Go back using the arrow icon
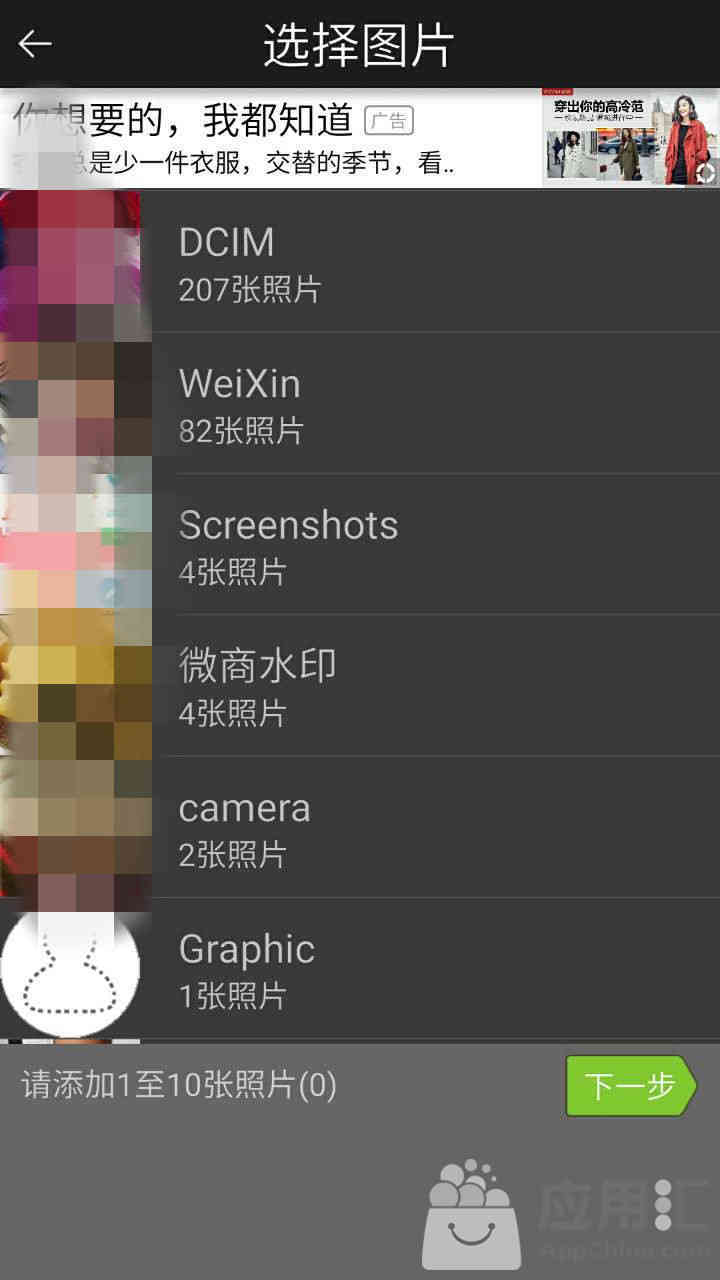 (36, 44)
